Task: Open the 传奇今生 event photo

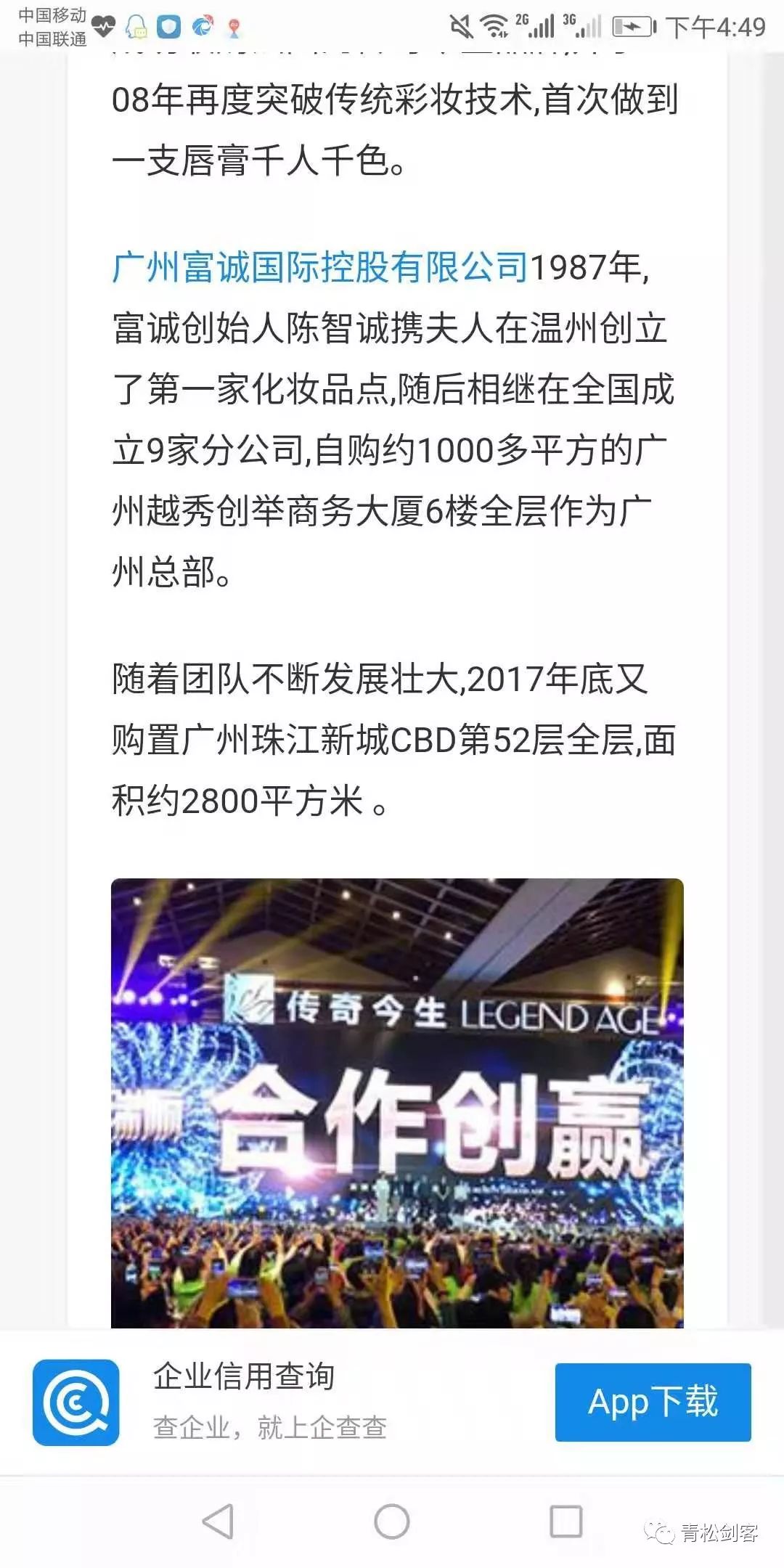Action: [397, 1103]
